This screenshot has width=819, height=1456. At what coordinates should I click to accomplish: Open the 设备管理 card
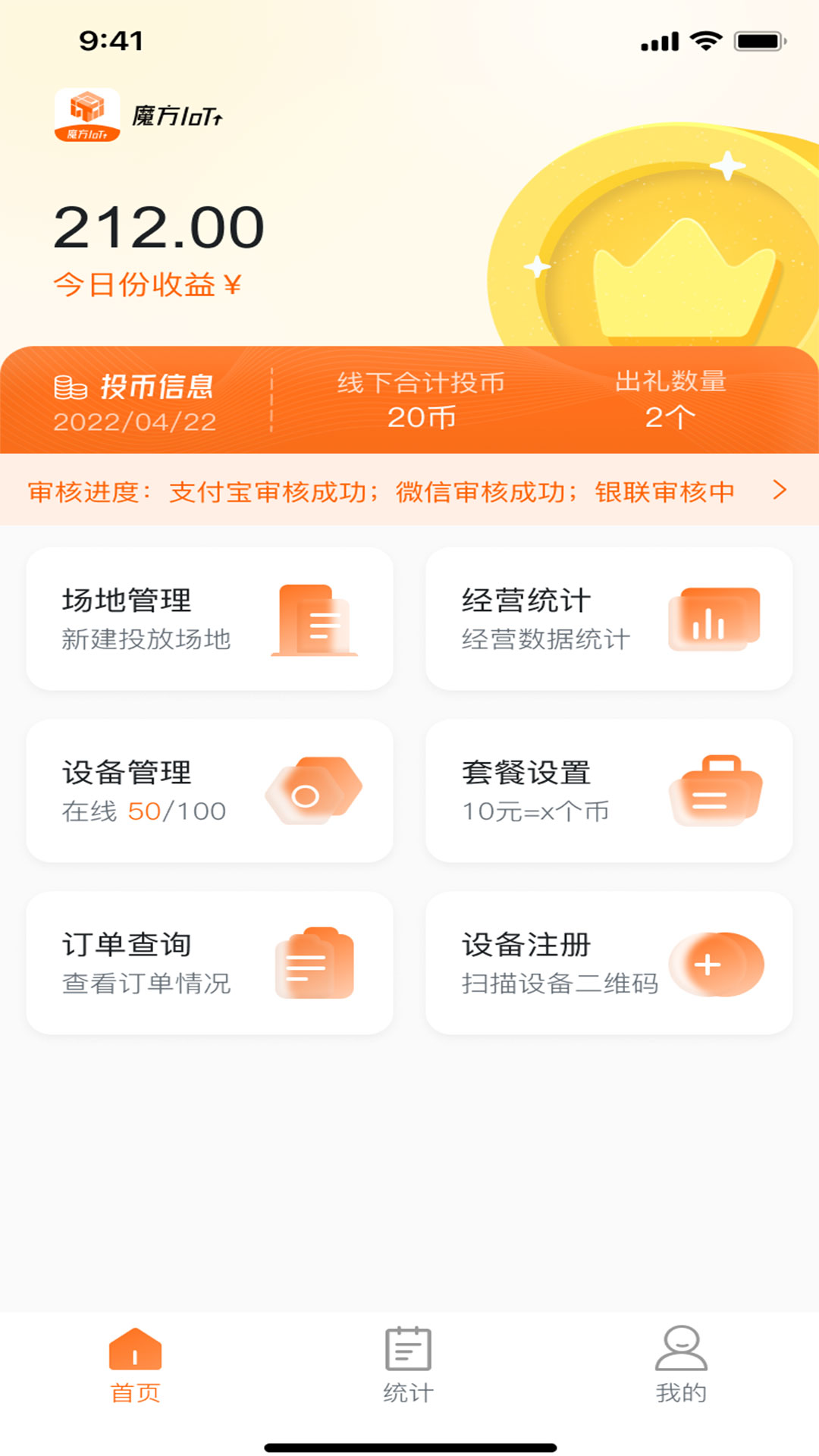pyautogui.click(x=209, y=790)
